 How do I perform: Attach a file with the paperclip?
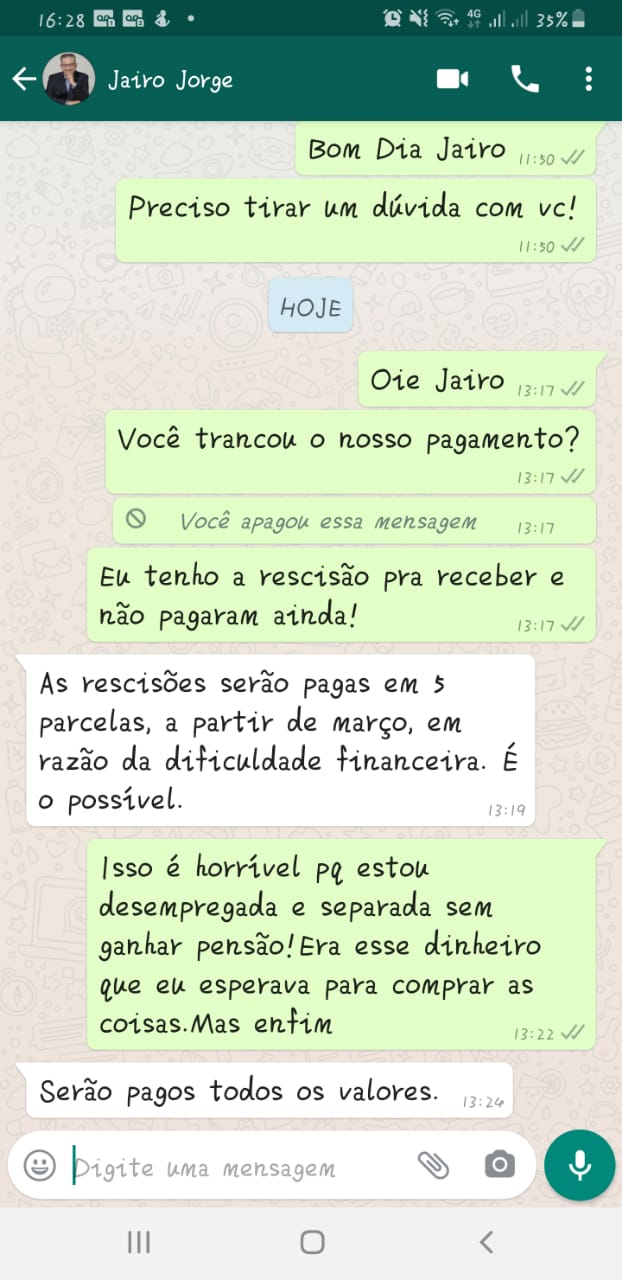(432, 1165)
